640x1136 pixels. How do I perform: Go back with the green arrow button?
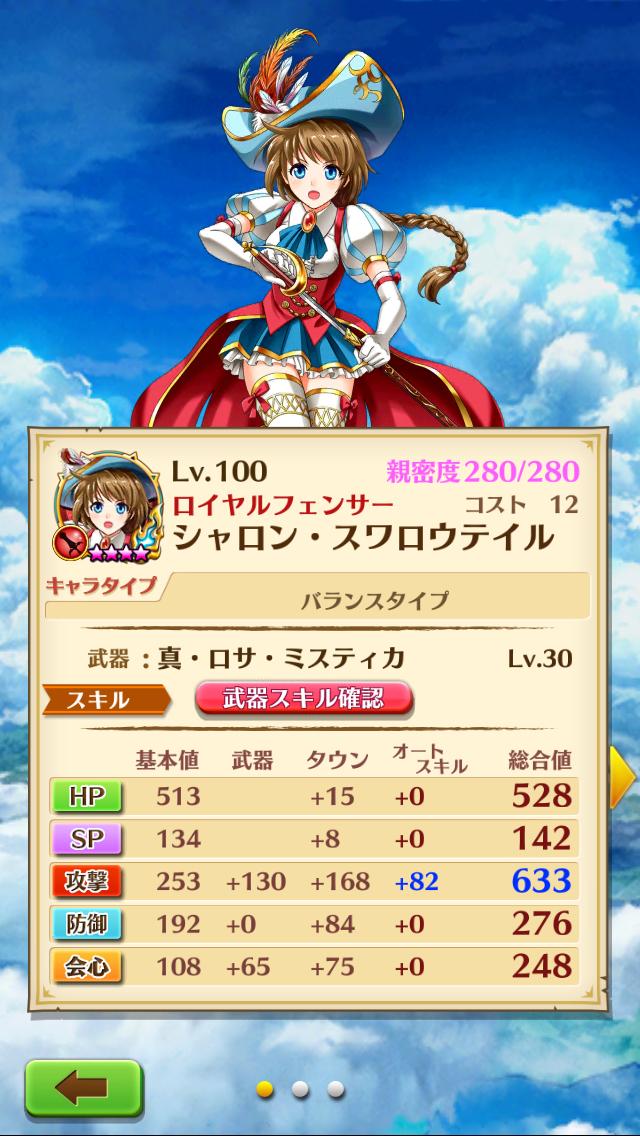[83, 1088]
